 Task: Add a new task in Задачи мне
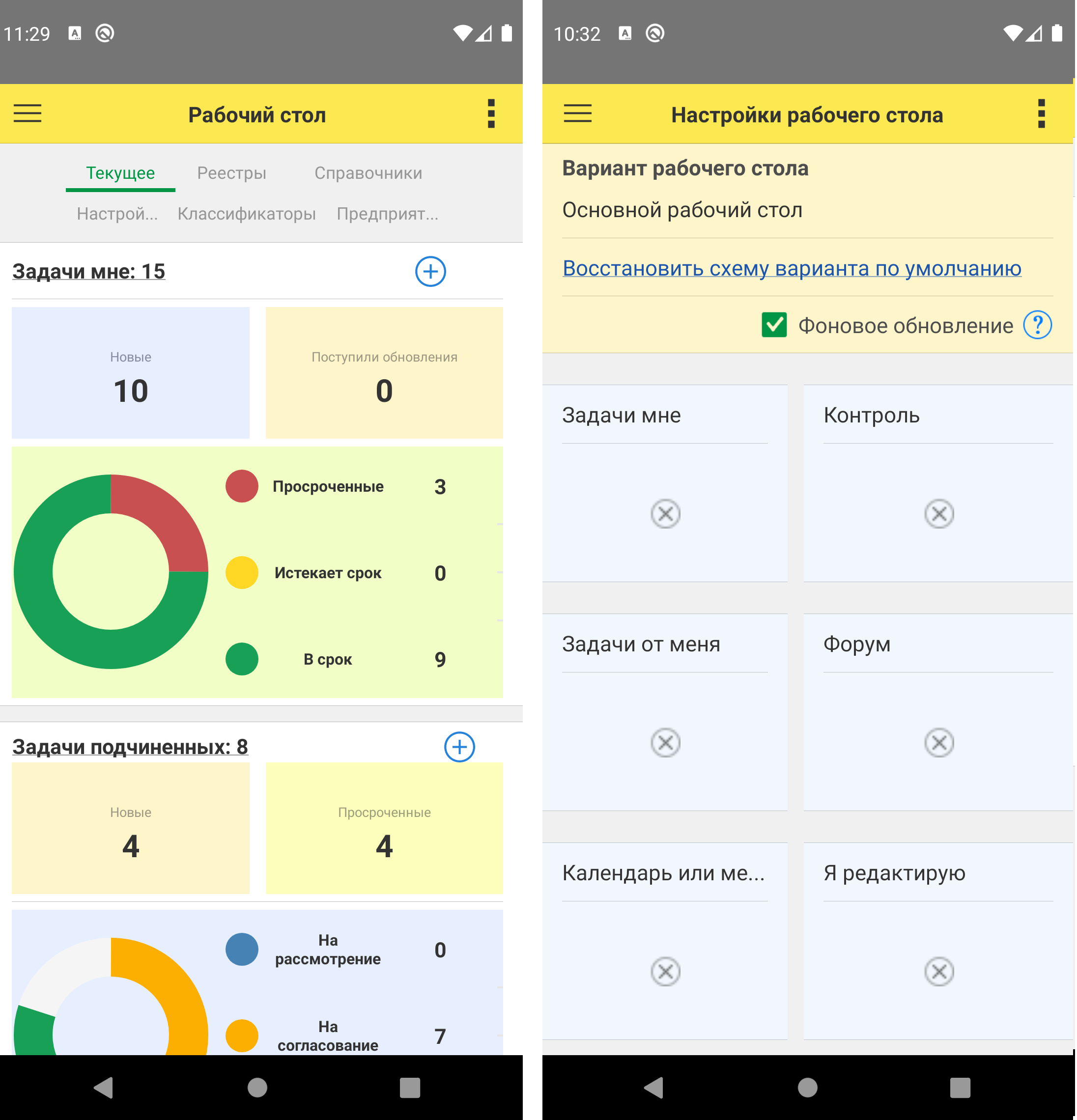click(x=430, y=272)
